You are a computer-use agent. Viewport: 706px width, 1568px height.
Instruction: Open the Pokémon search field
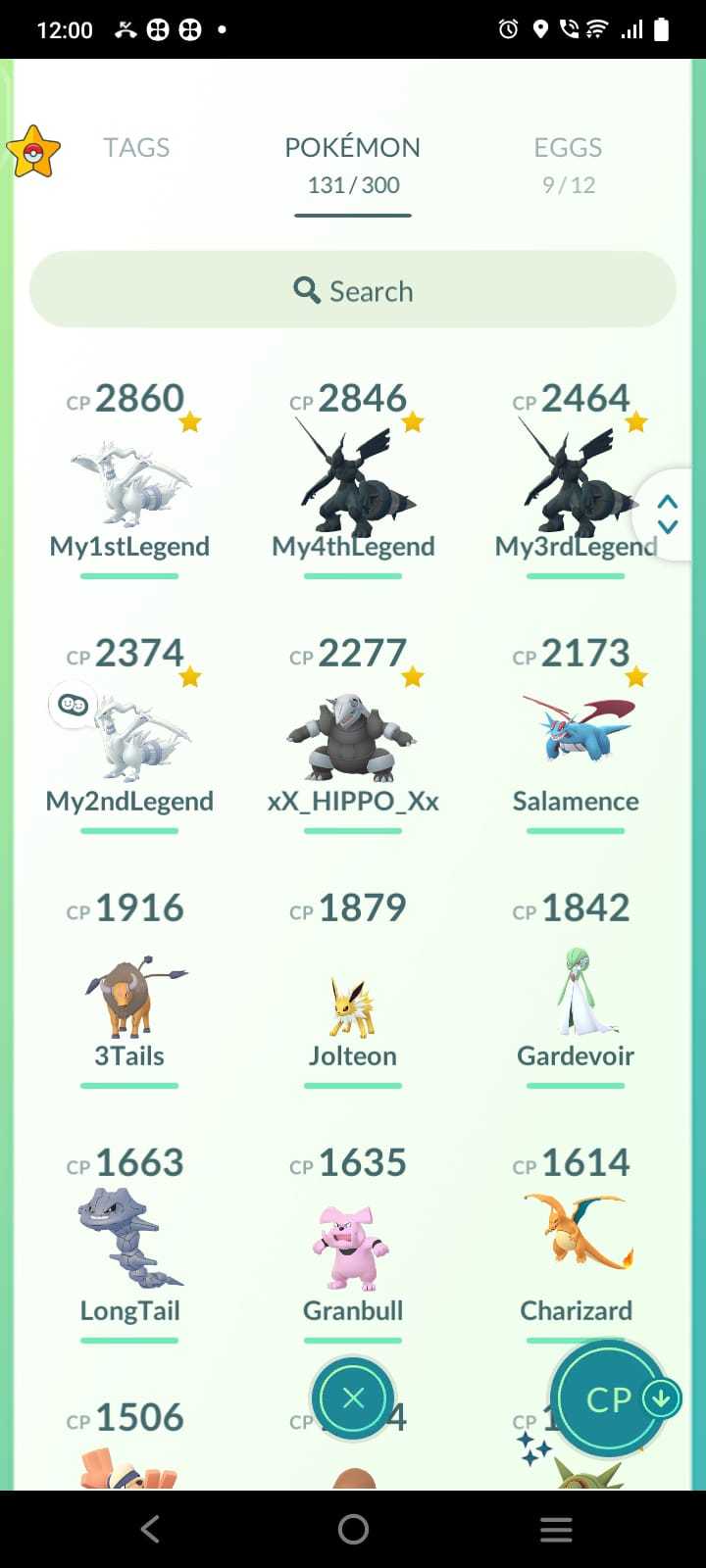coord(353,290)
